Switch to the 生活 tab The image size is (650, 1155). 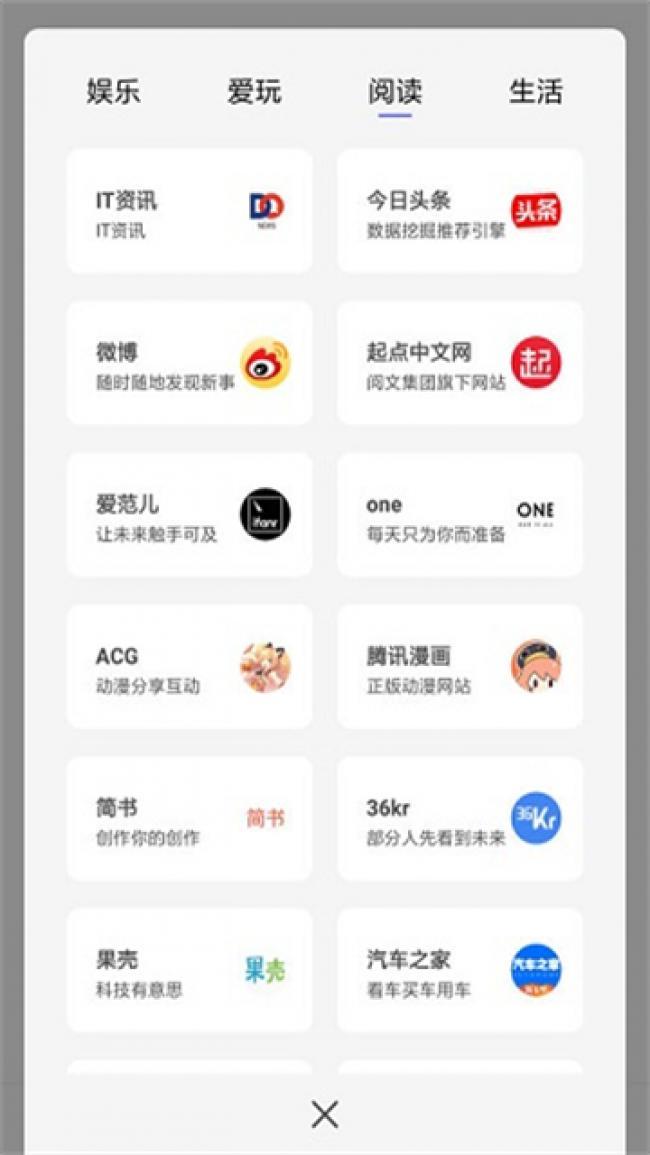pos(535,92)
